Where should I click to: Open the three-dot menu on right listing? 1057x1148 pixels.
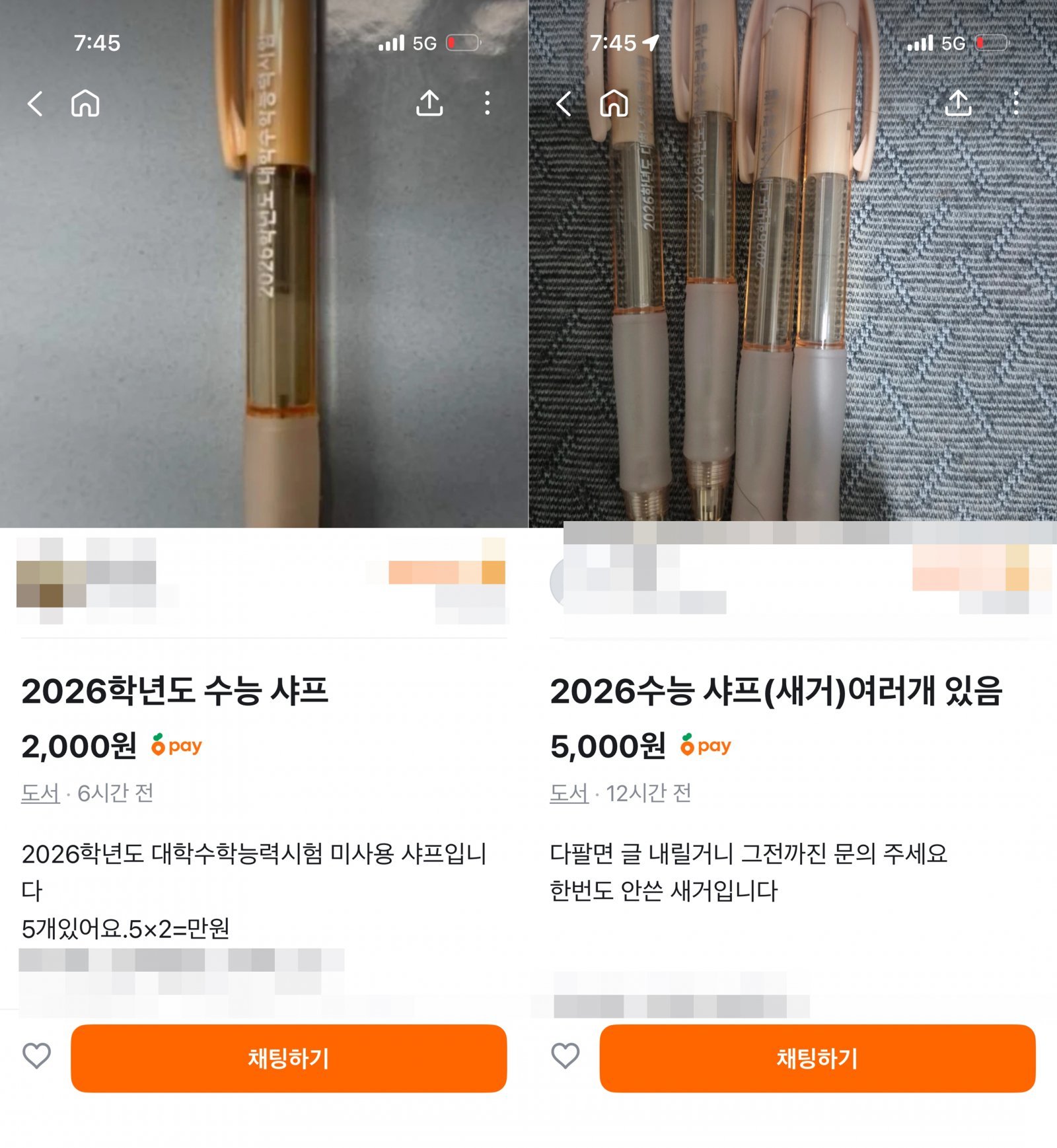[x=1016, y=103]
